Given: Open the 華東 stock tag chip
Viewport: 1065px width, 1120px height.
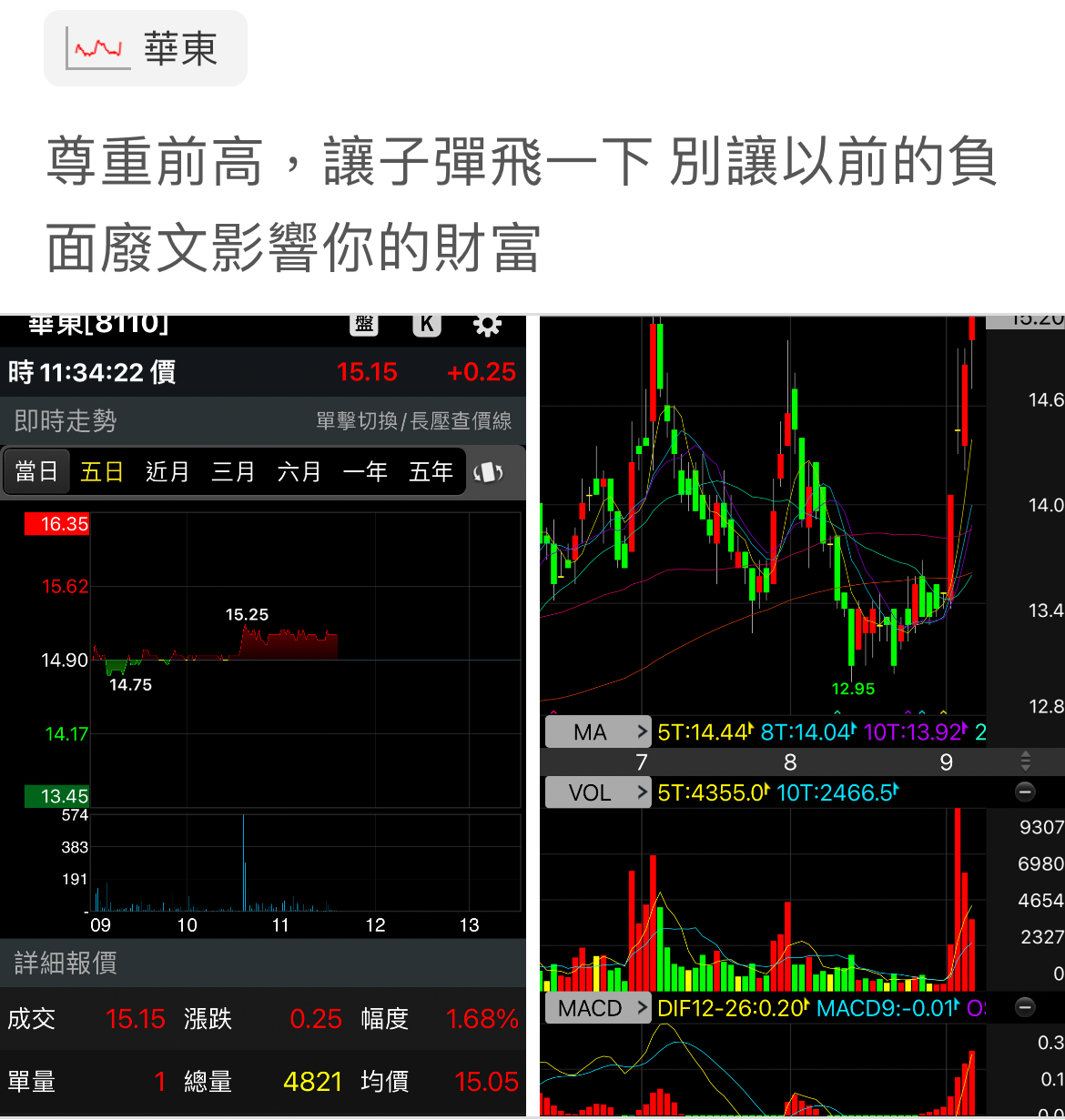Looking at the screenshot, I should (x=146, y=49).
